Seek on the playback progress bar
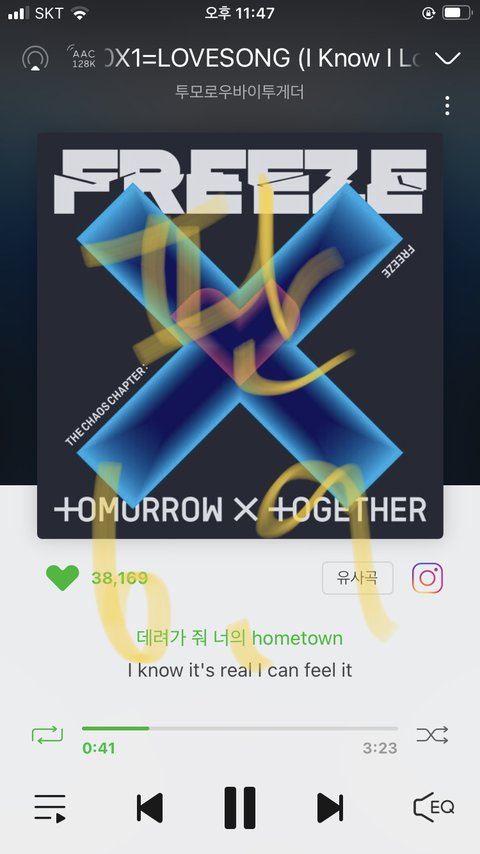 [240, 728]
